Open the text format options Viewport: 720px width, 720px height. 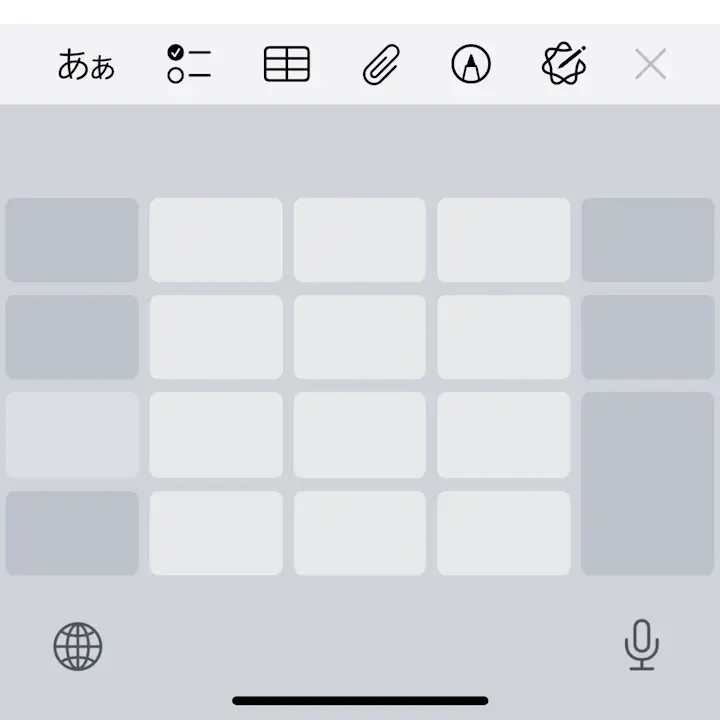(x=86, y=66)
